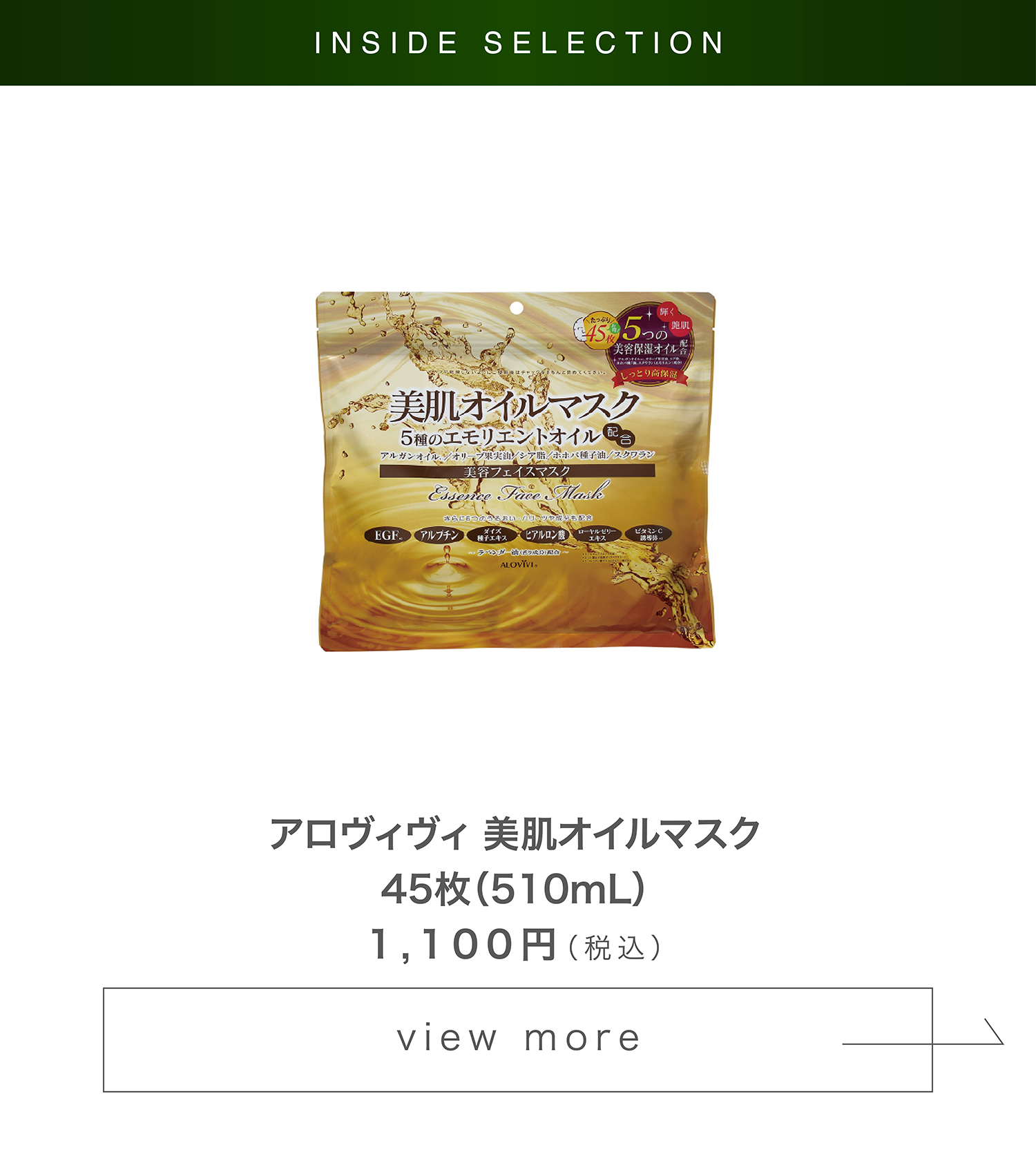Click the 45枚 face mask badge
The width and height of the screenshot is (1036, 1152).
(x=598, y=332)
